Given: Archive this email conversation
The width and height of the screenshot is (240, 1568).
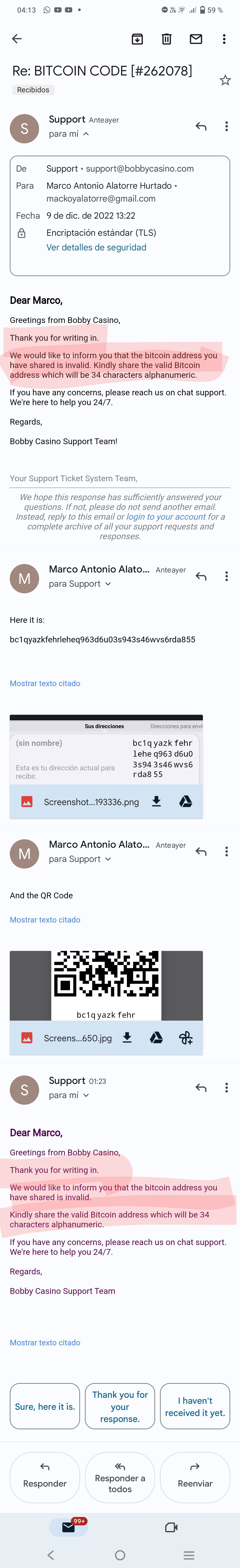Looking at the screenshot, I should coord(138,39).
